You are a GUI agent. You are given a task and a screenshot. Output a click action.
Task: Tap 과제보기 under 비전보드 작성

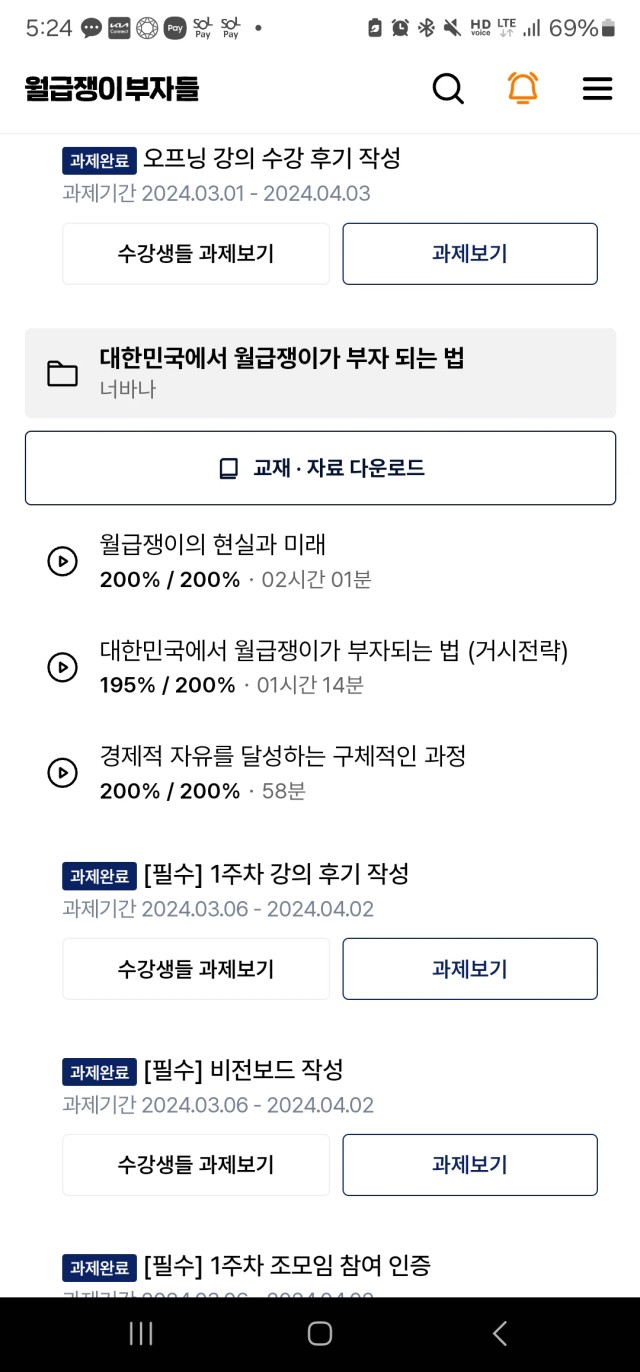pyautogui.click(x=470, y=1165)
